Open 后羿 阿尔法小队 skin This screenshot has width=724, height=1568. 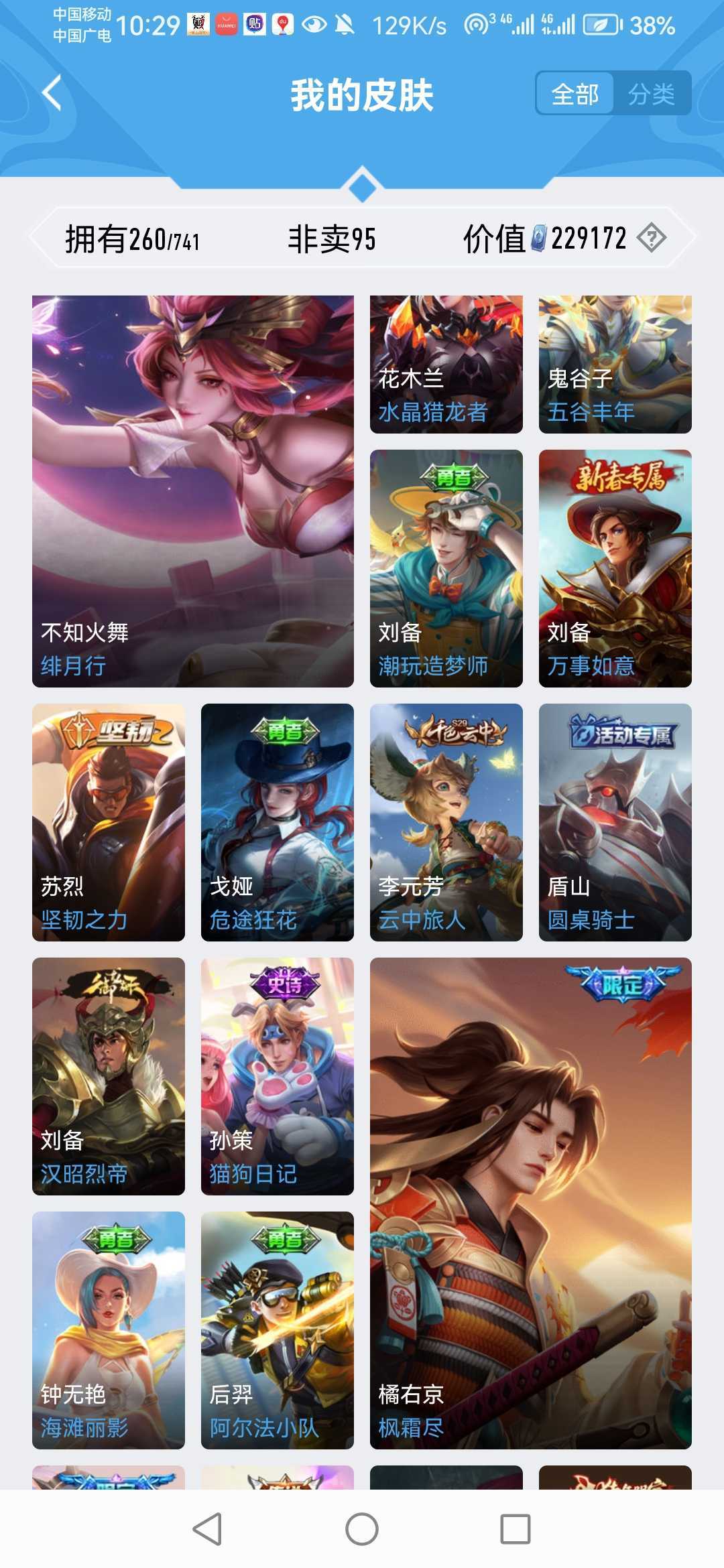(x=278, y=1330)
